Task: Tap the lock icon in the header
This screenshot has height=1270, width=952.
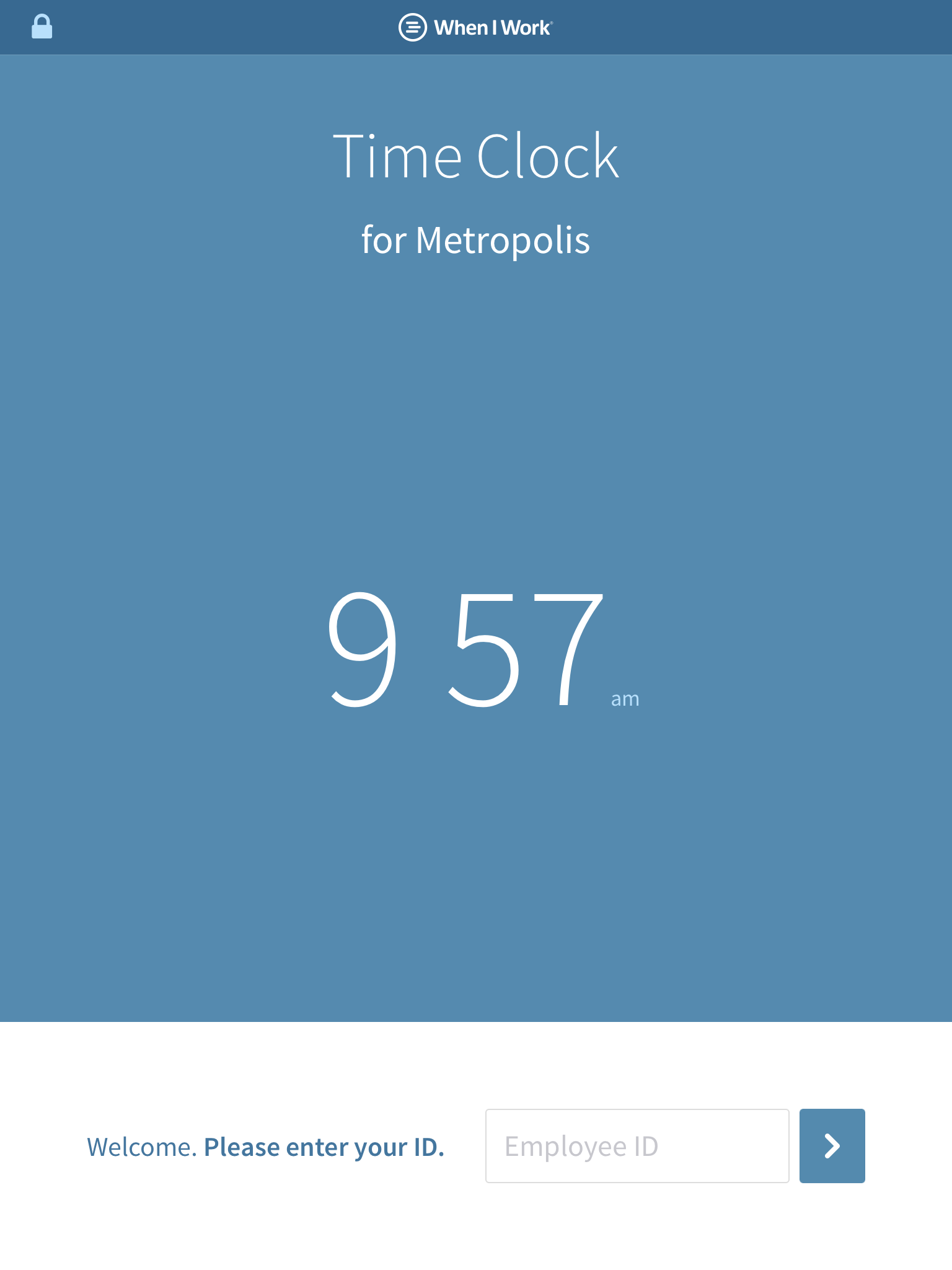Action: (42, 27)
